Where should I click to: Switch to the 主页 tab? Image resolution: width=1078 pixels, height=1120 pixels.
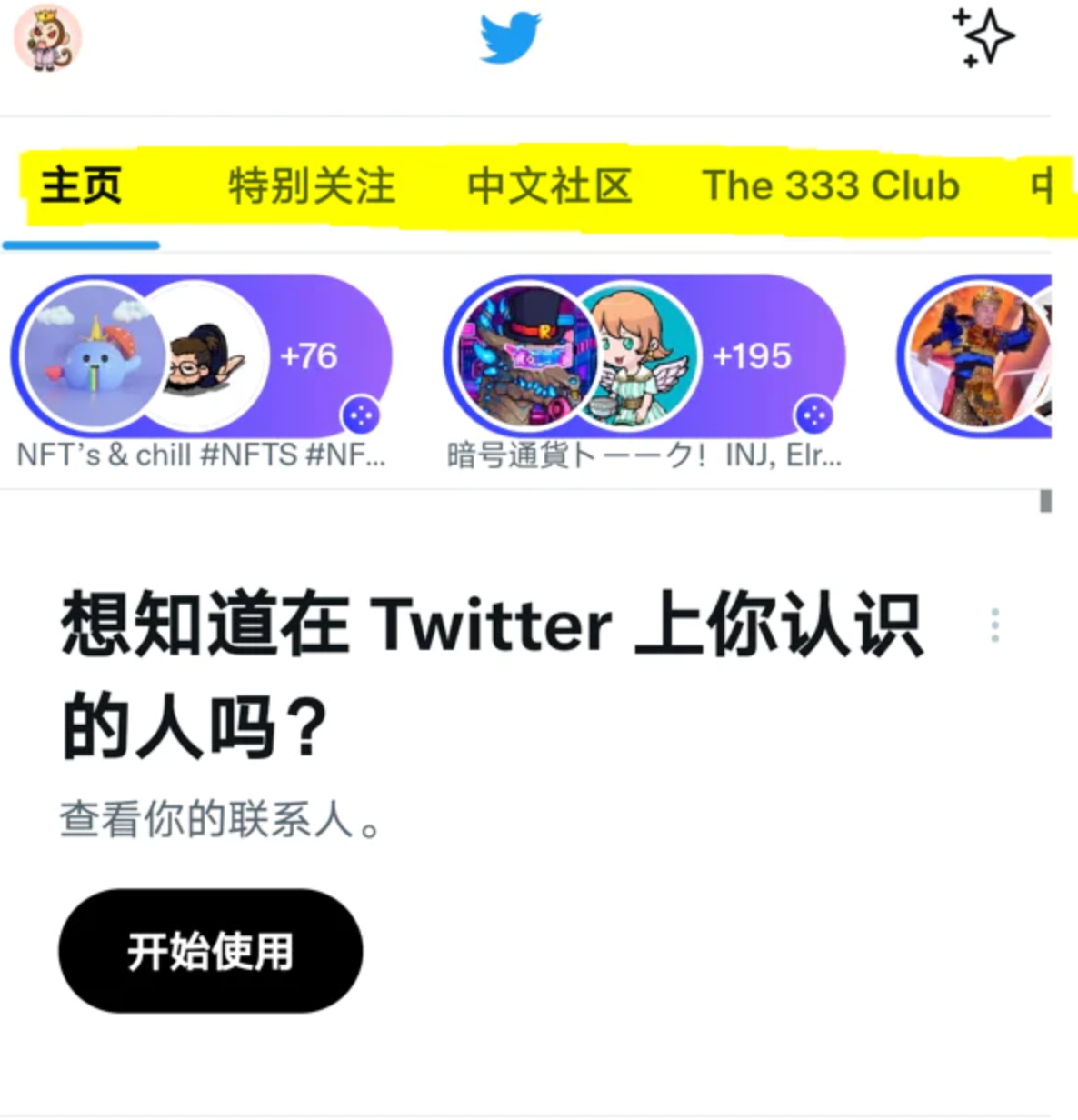click(x=81, y=186)
